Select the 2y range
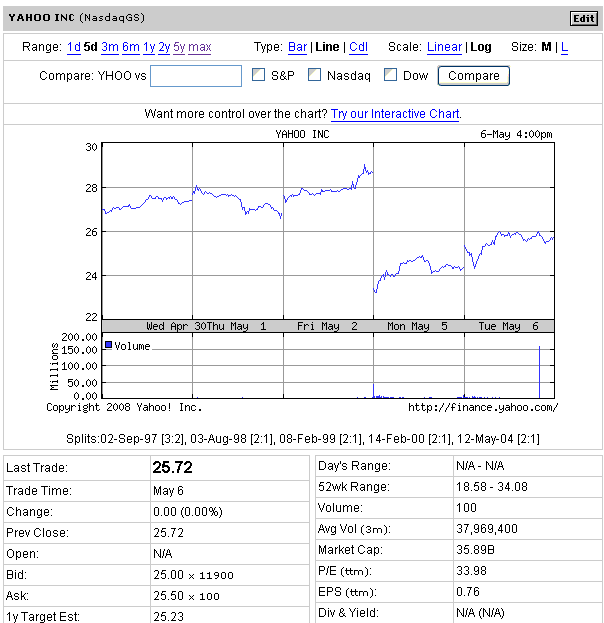The image size is (604, 623). click(x=164, y=47)
